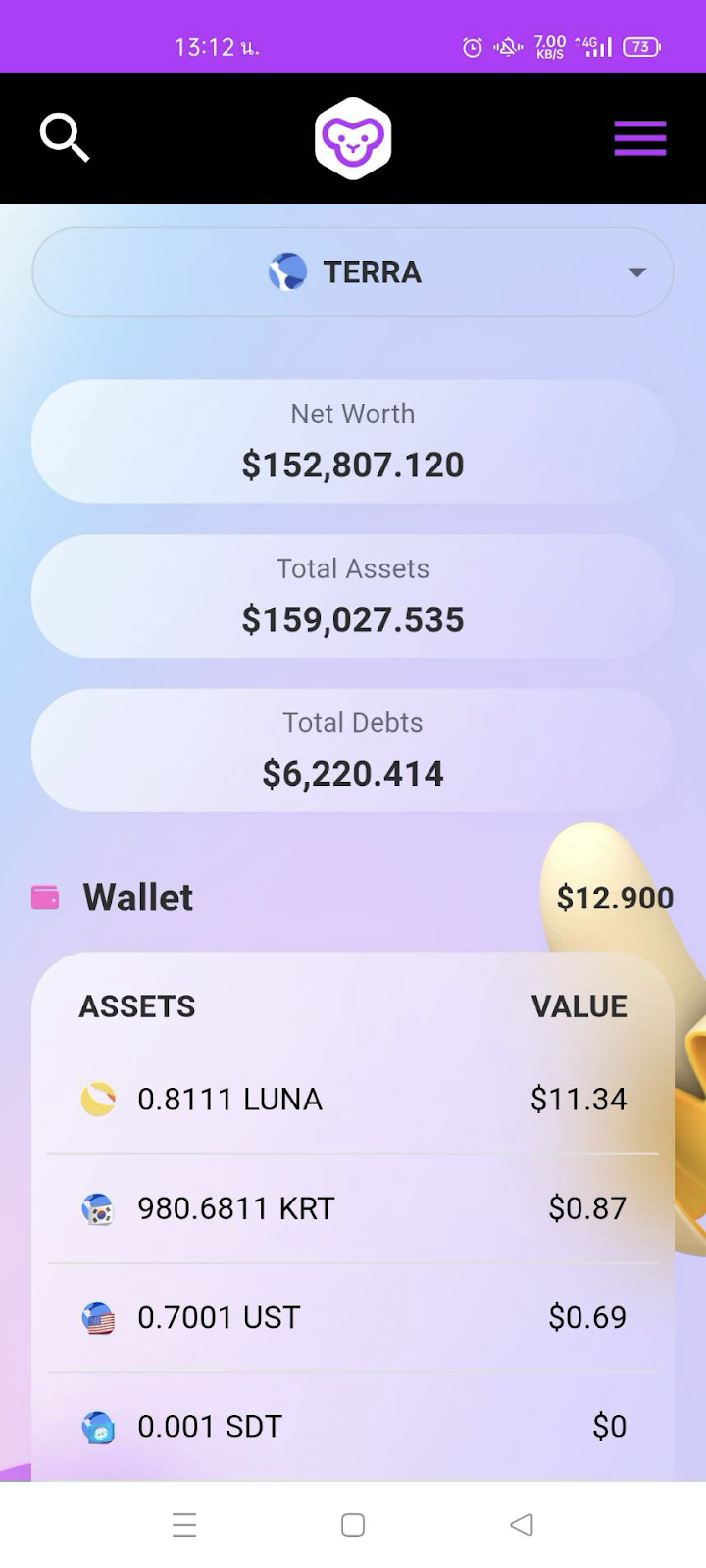Go back using system back button
This screenshot has width=706, height=1568.
pos(522,1525)
